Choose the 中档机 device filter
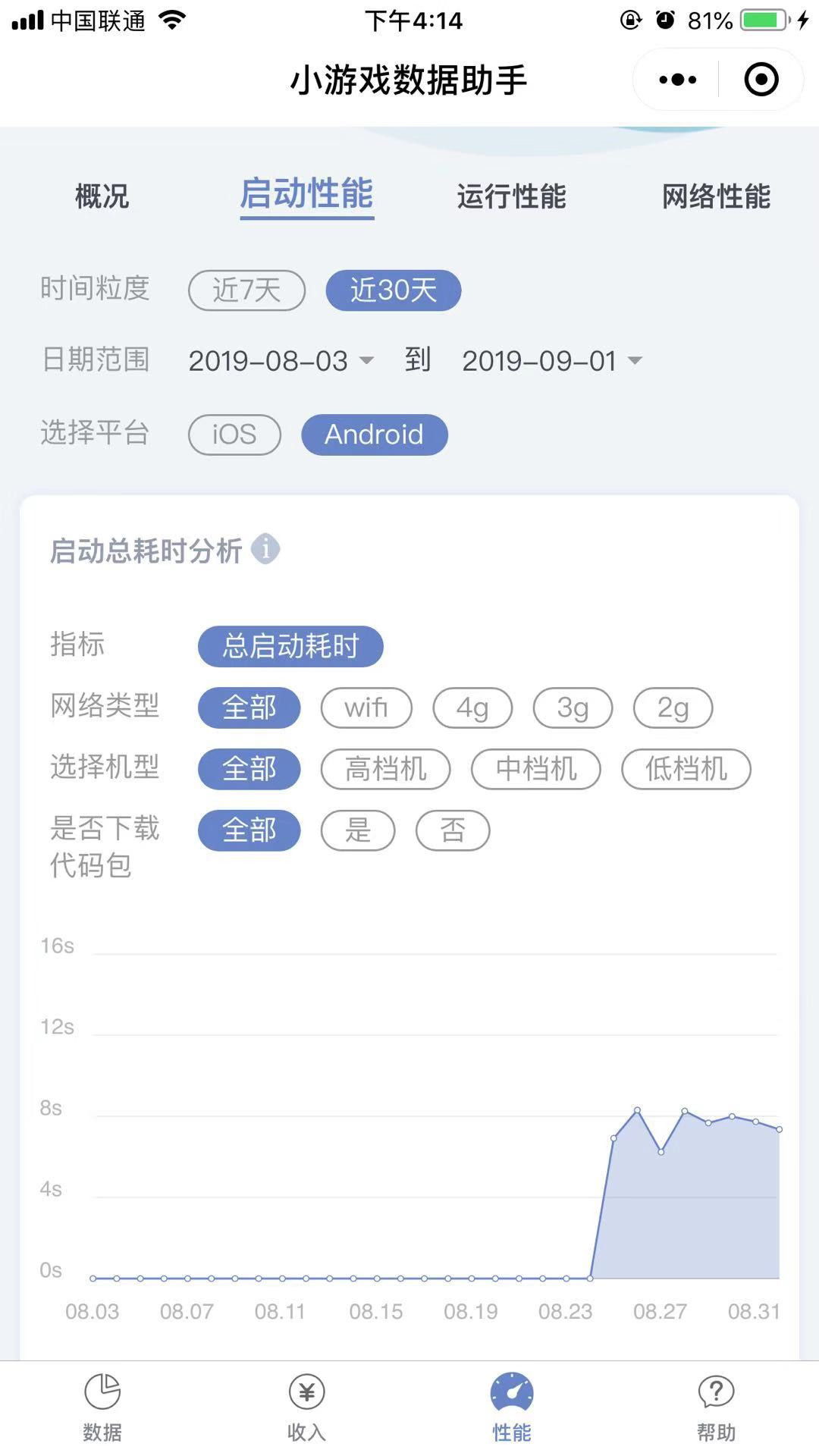This screenshot has height=1456, width=819. coord(536,769)
